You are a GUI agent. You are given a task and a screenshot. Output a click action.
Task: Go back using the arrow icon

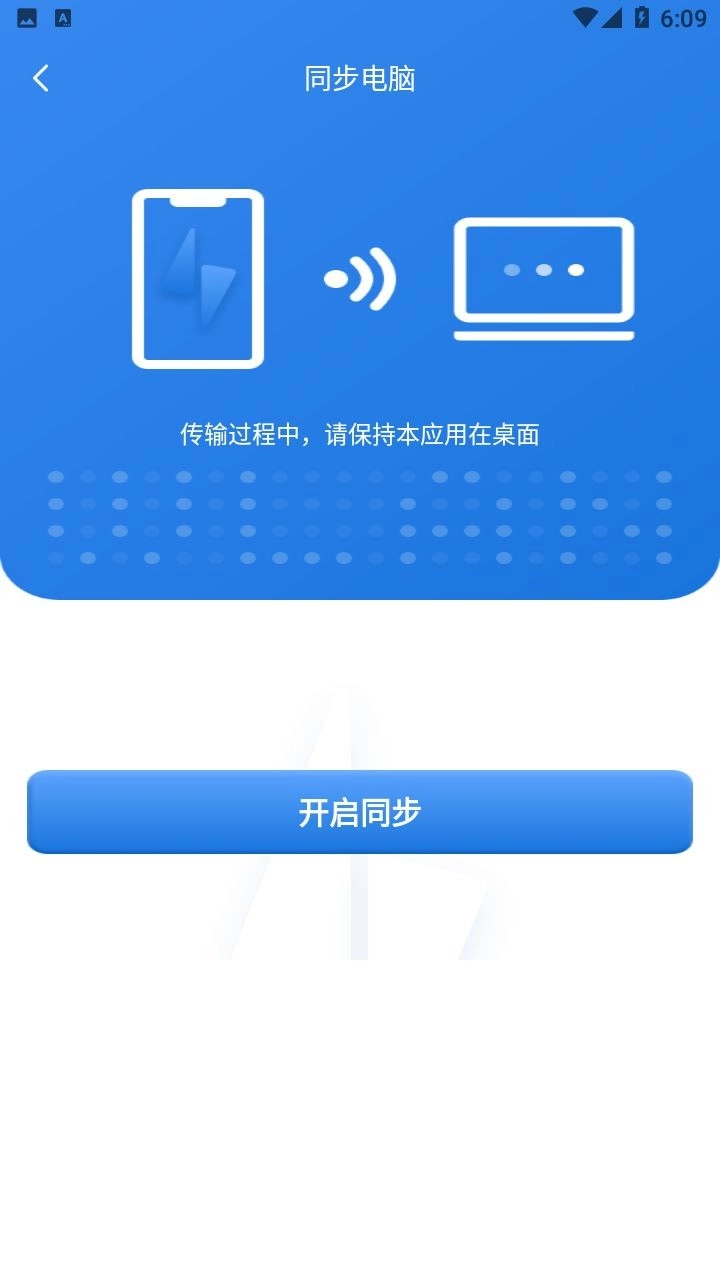40,78
